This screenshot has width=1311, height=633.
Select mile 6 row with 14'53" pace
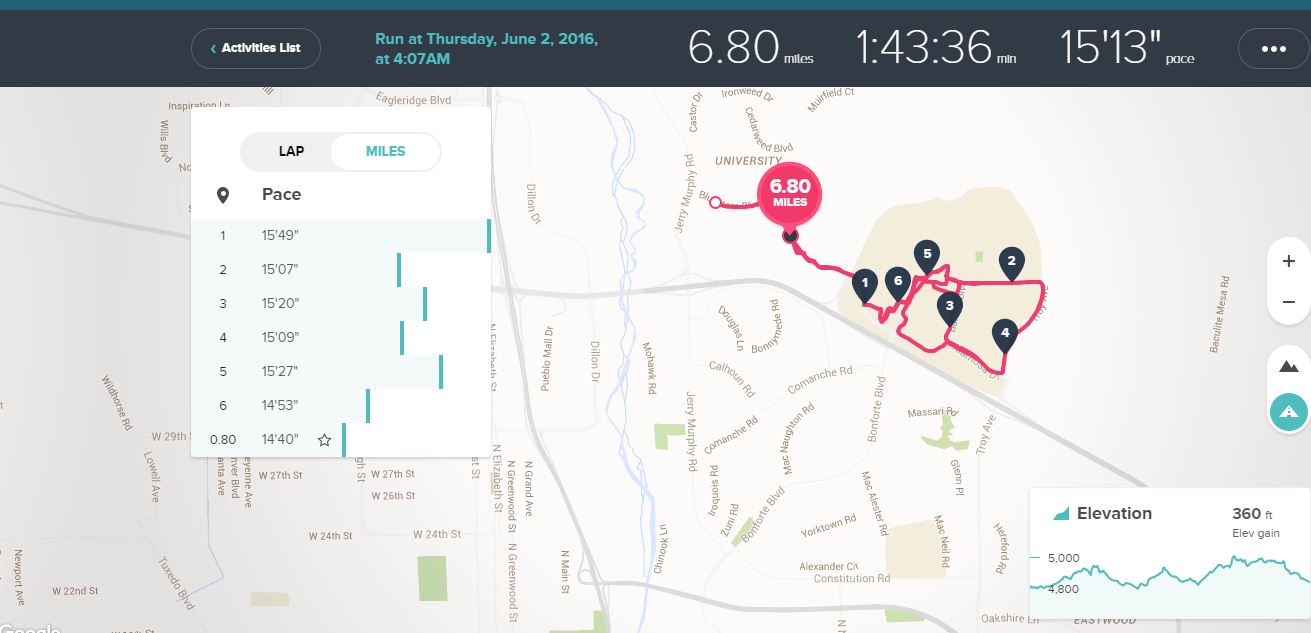(340, 406)
